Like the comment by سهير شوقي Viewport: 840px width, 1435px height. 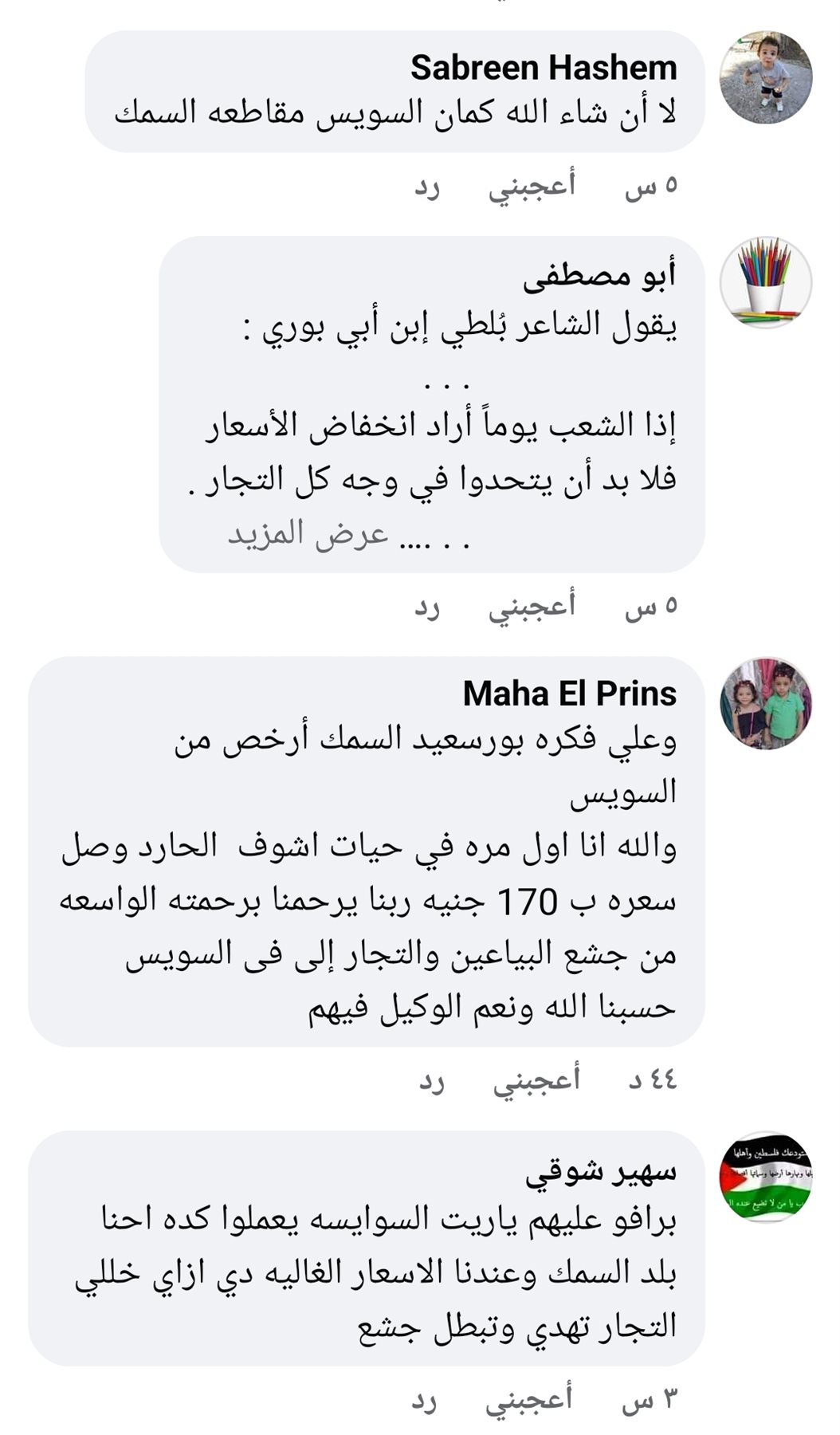529,1400
